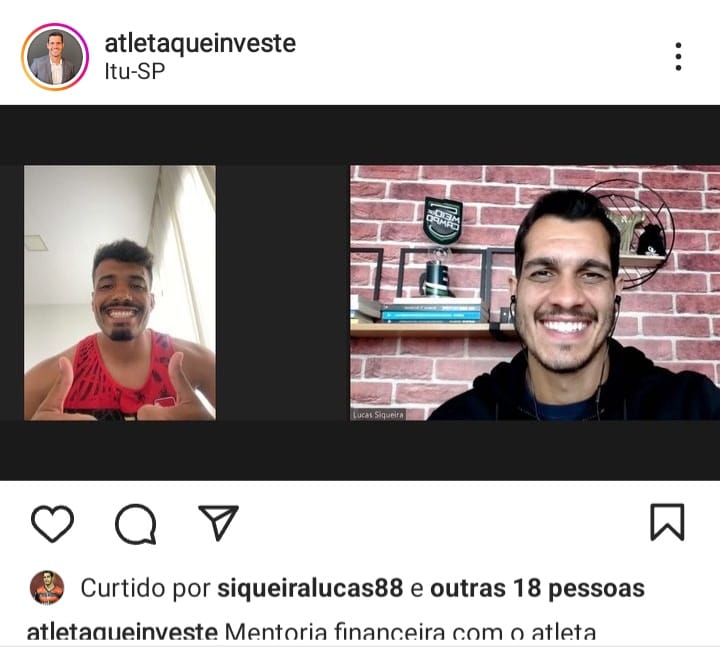This screenshot has height=654, width=720.
Task: Save this post with bookmark icon
Action: pyautogui.click(x=667, y=522)
